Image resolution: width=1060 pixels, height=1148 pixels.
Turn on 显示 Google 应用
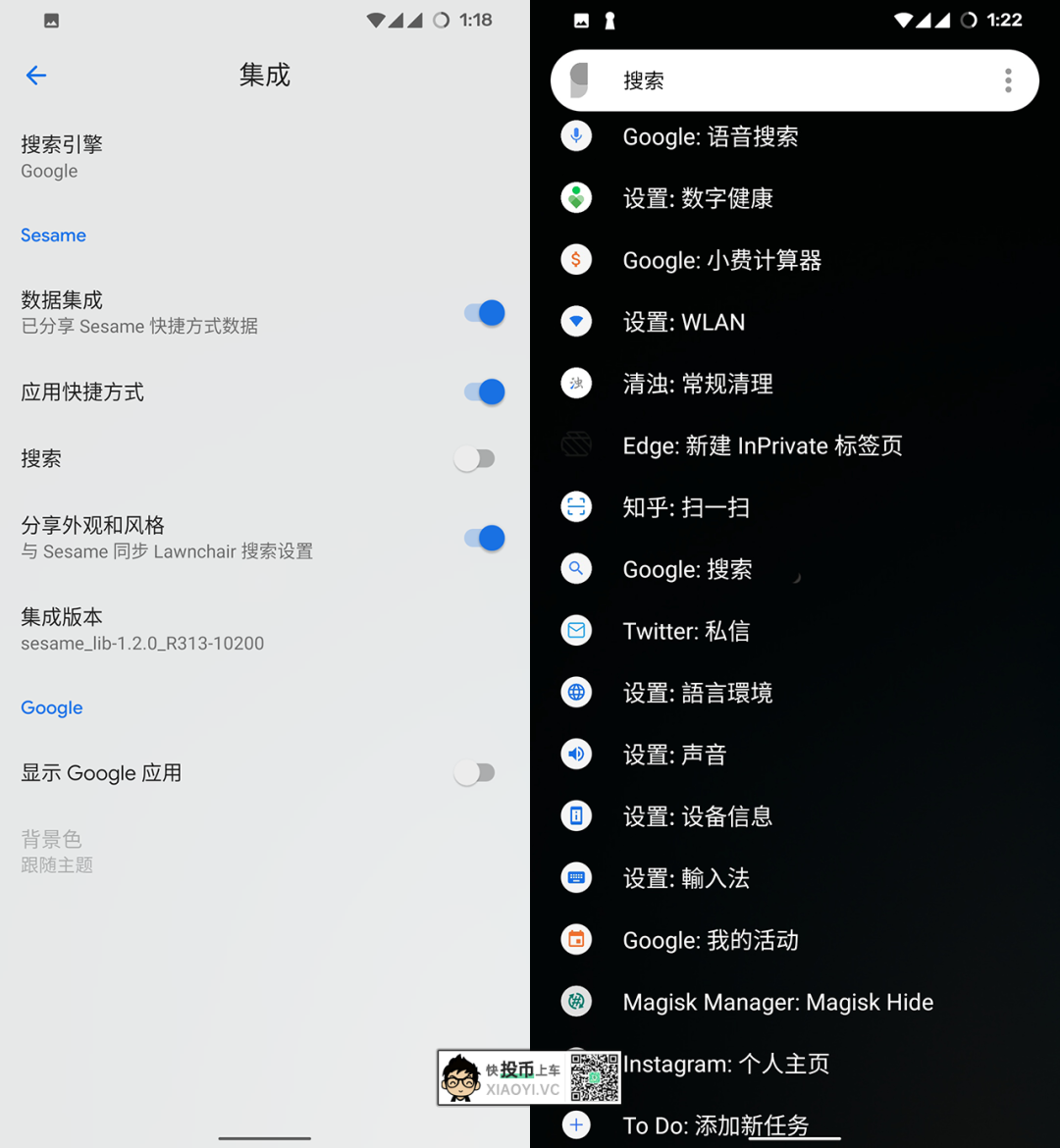point(475,773)
